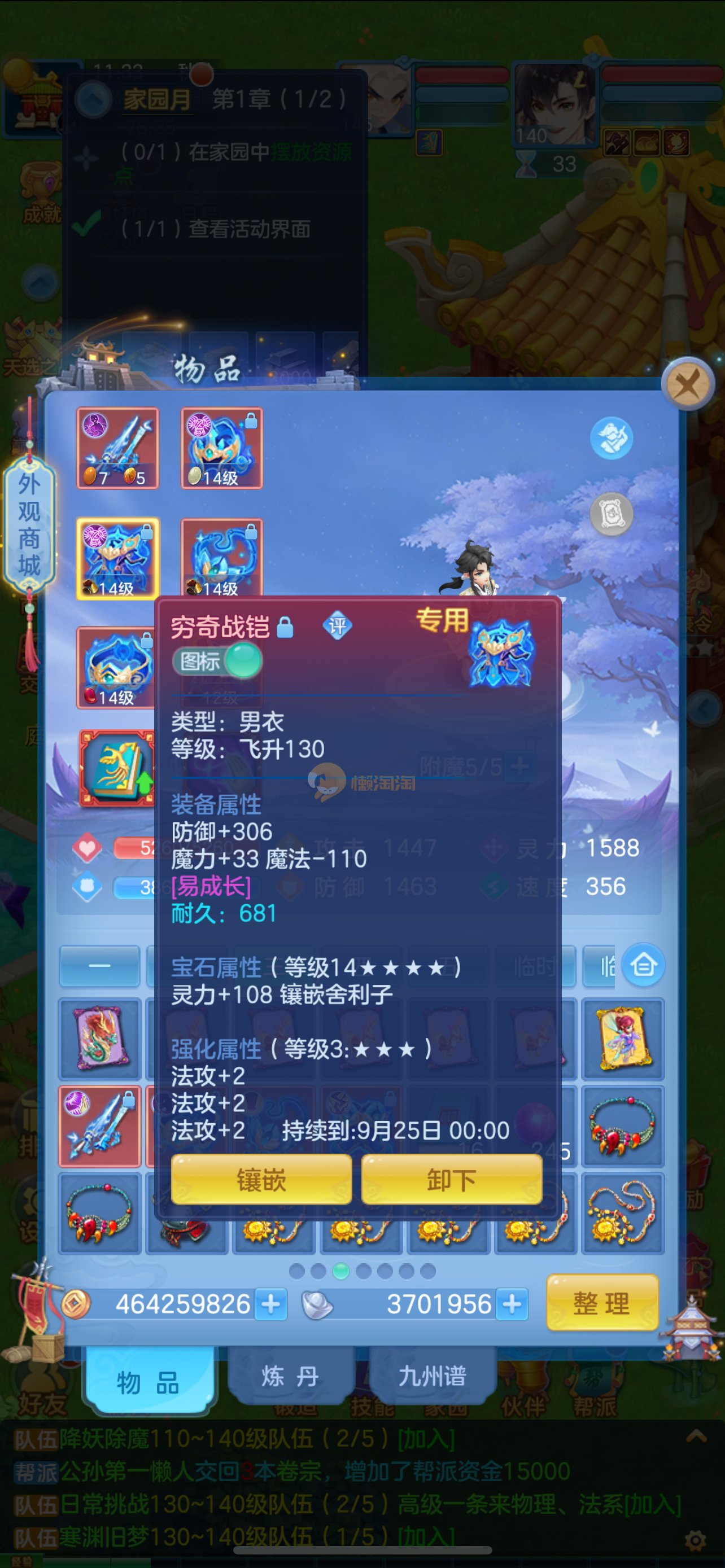Expand the chat log with the arrow
This screenshot has height=1568, width=725.
(x=696, y=1437)
